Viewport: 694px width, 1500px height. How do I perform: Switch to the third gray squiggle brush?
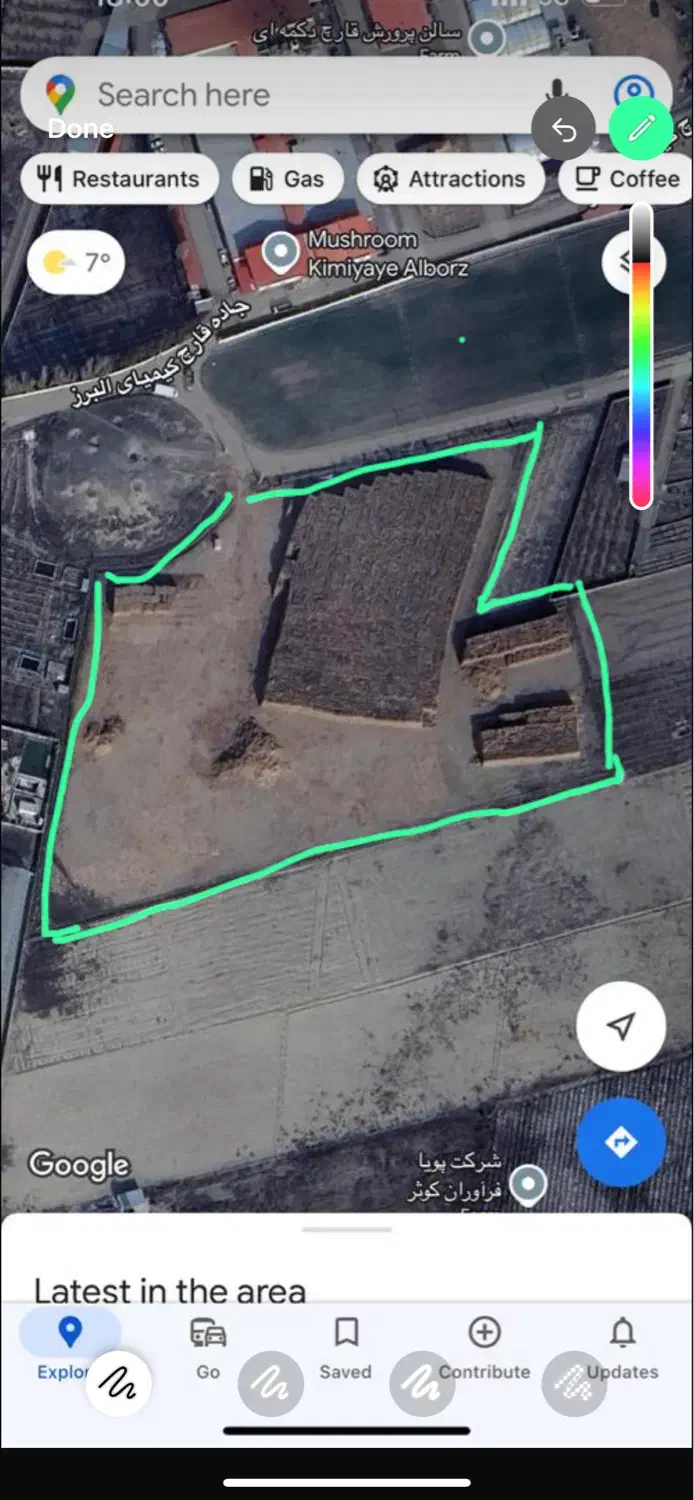point(422,1384)
